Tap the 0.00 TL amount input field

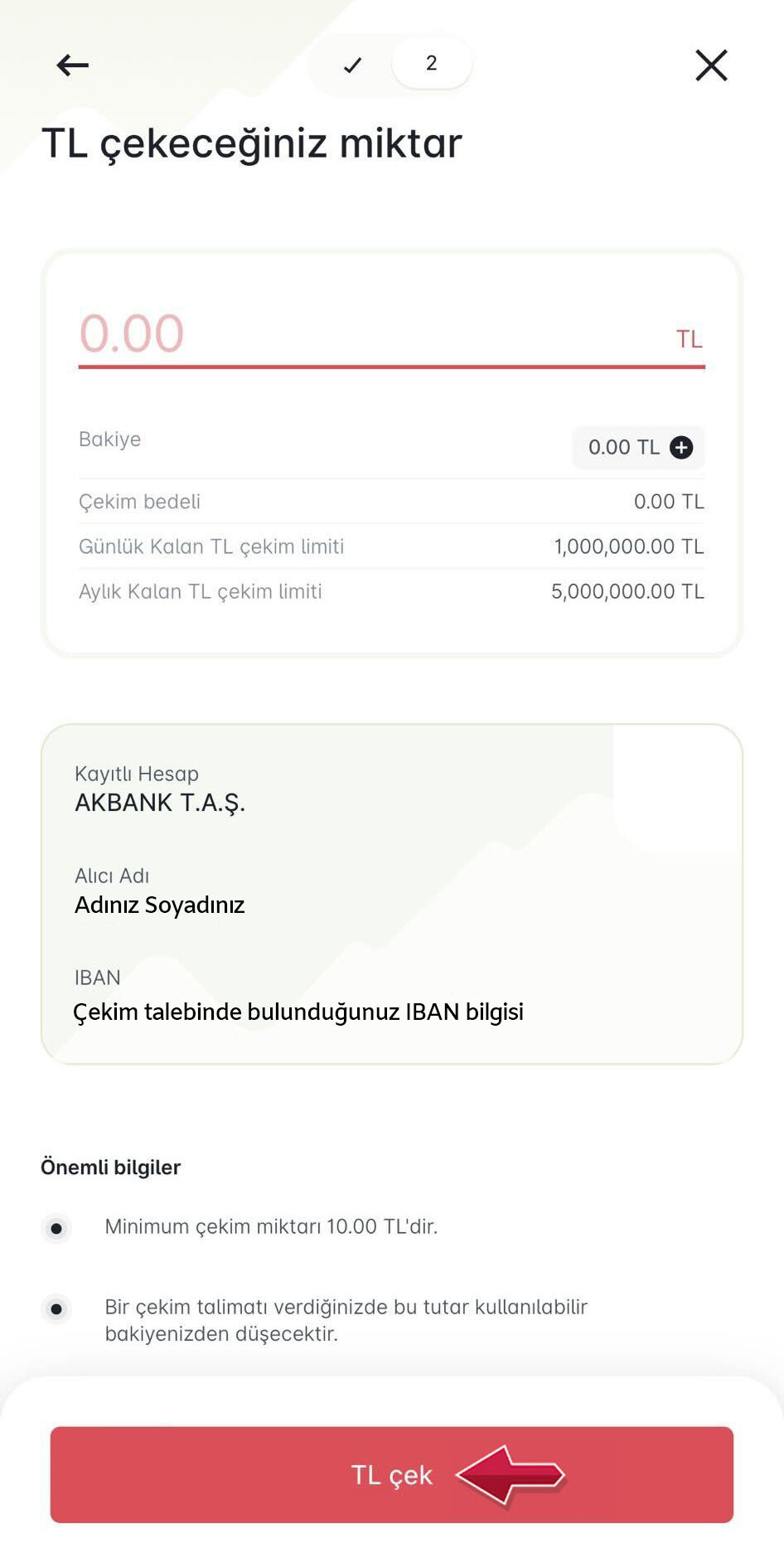[391, 335]
